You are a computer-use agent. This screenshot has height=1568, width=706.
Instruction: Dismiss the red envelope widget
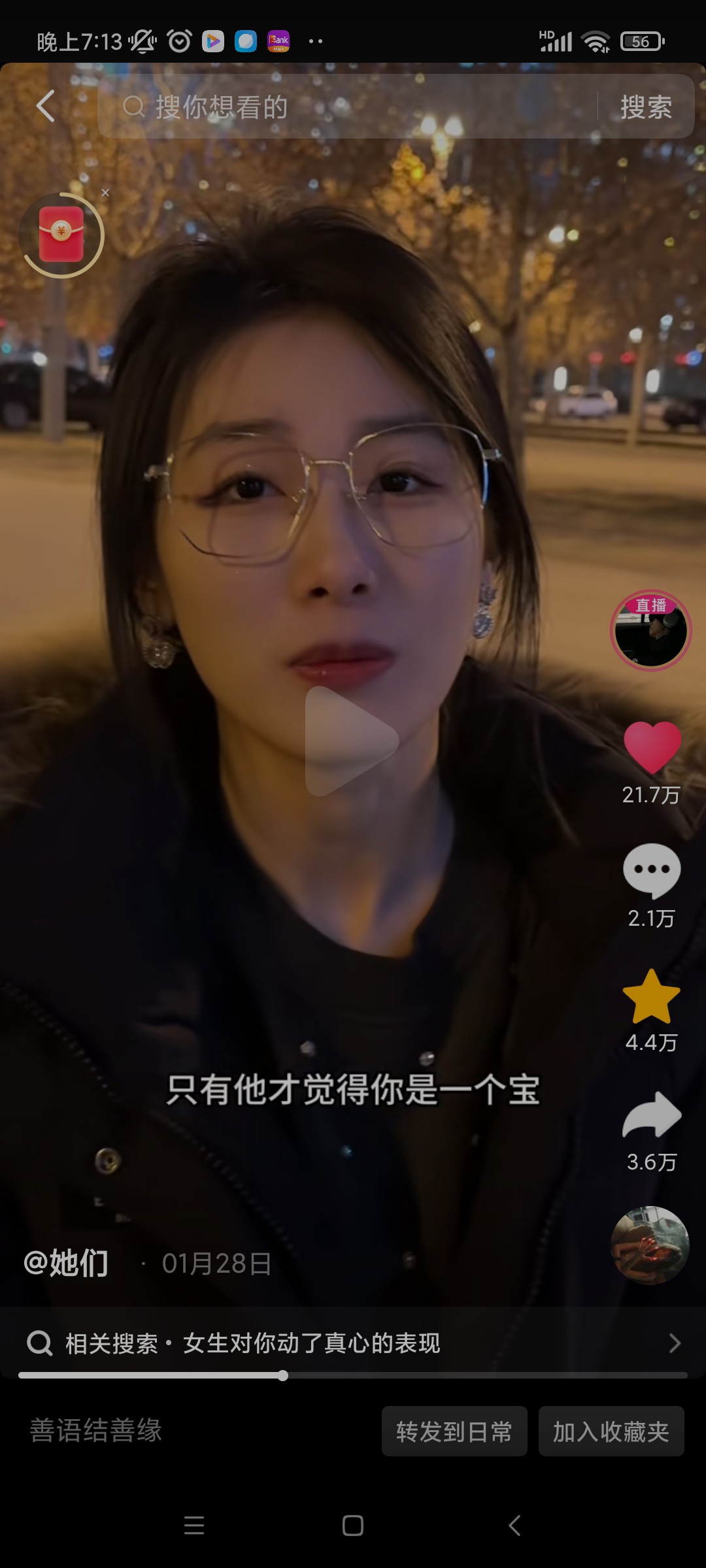point(105,193)
